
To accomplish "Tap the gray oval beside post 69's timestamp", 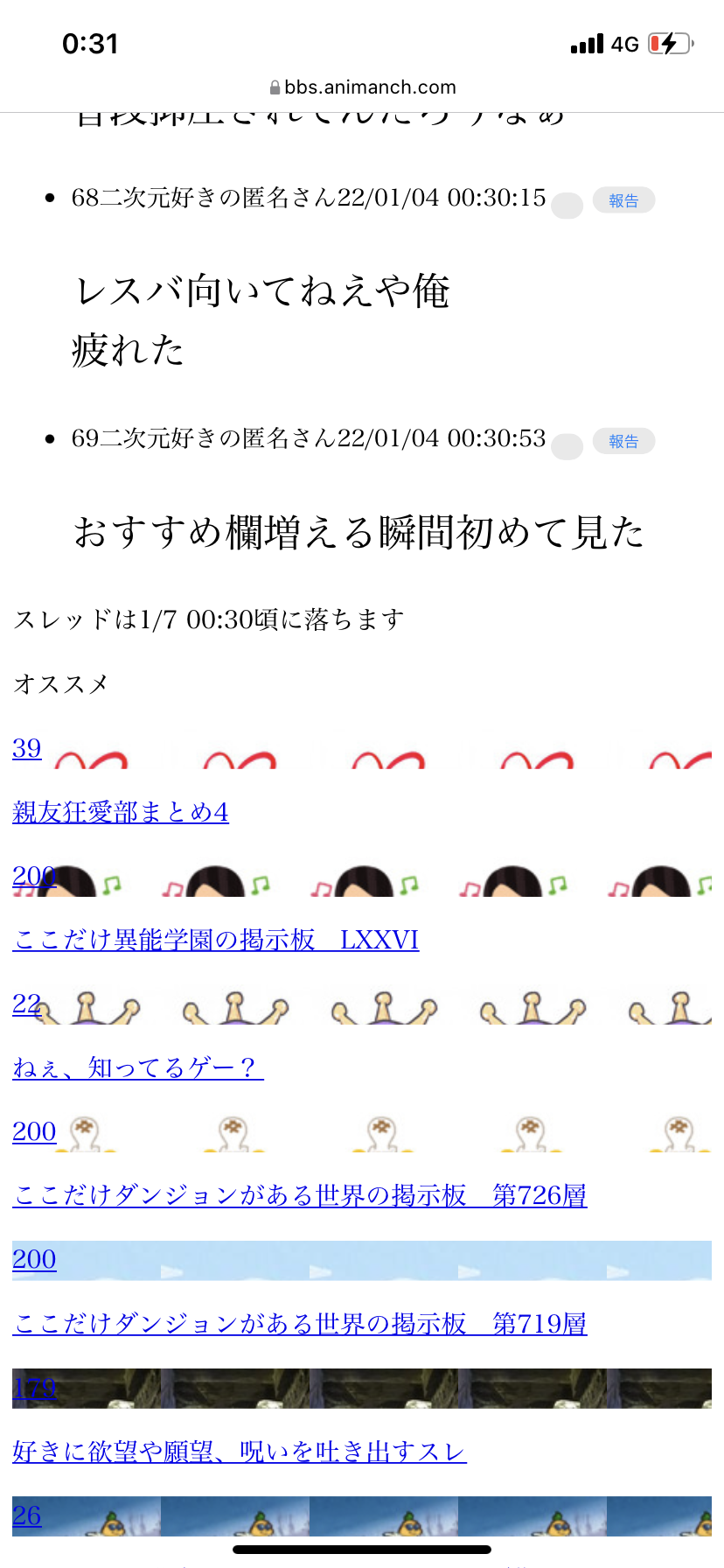I will tap(567, 446).
